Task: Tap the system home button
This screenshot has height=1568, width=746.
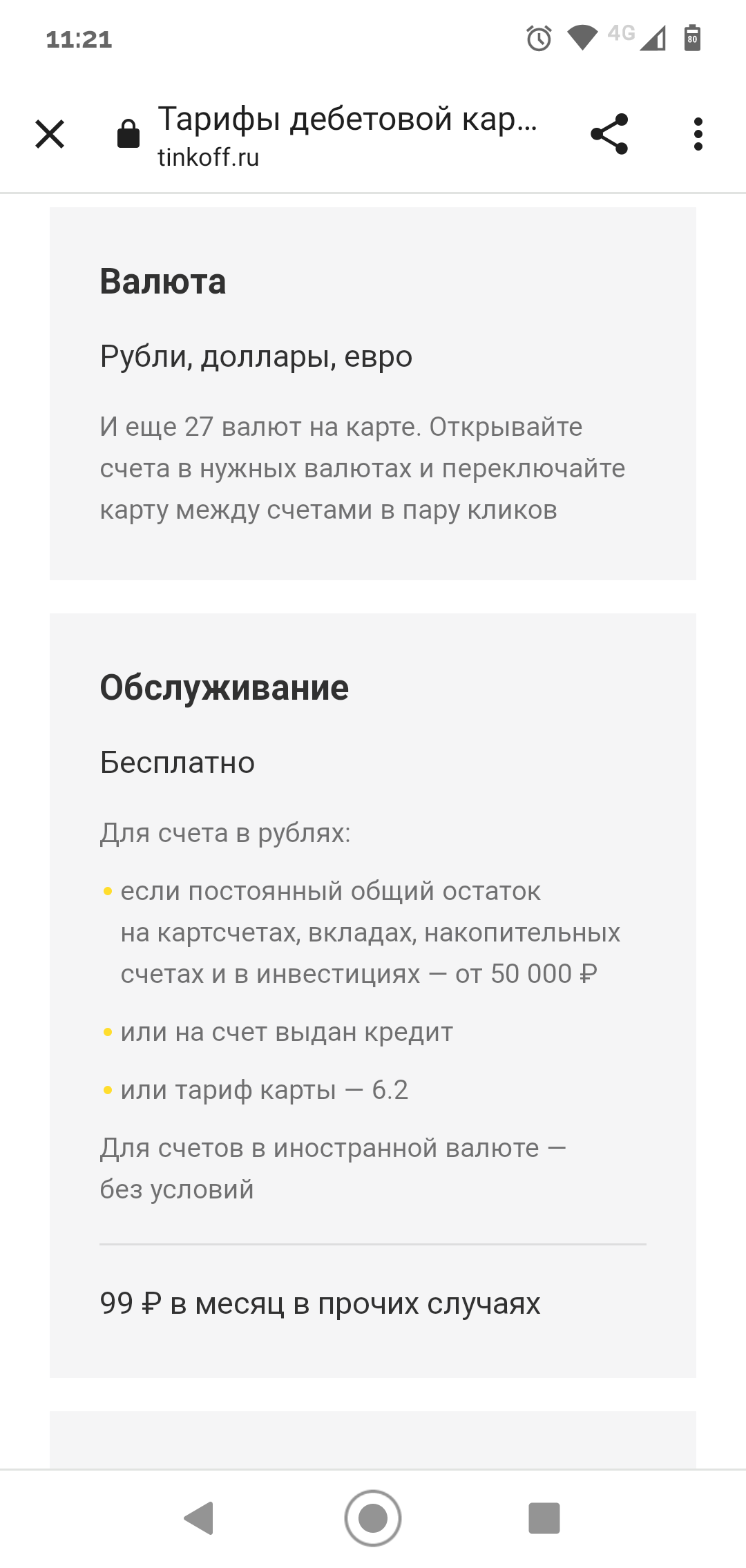Action: (x=373, y=1518)
